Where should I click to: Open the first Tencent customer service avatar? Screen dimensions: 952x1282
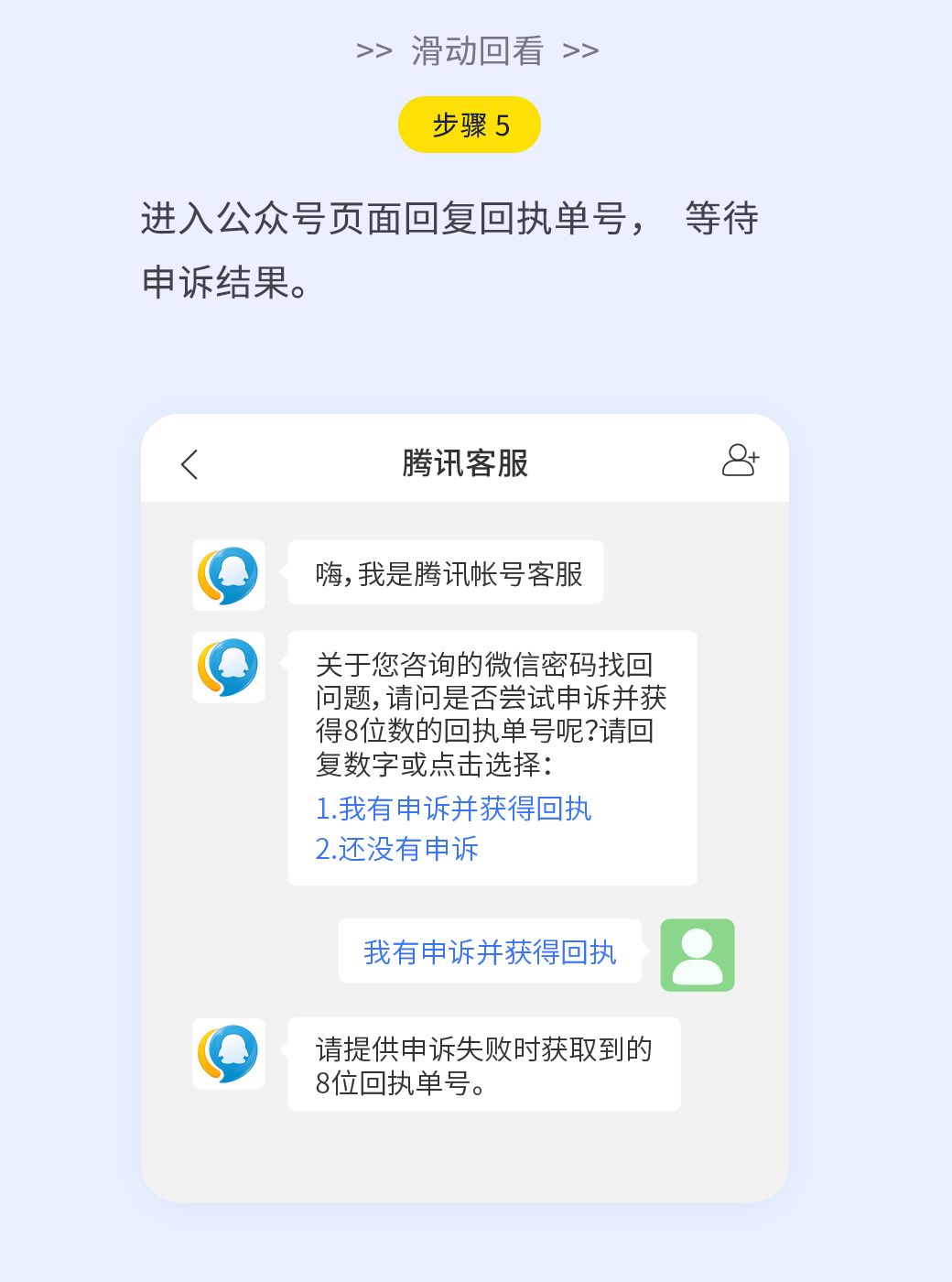[x=228, y=575]
